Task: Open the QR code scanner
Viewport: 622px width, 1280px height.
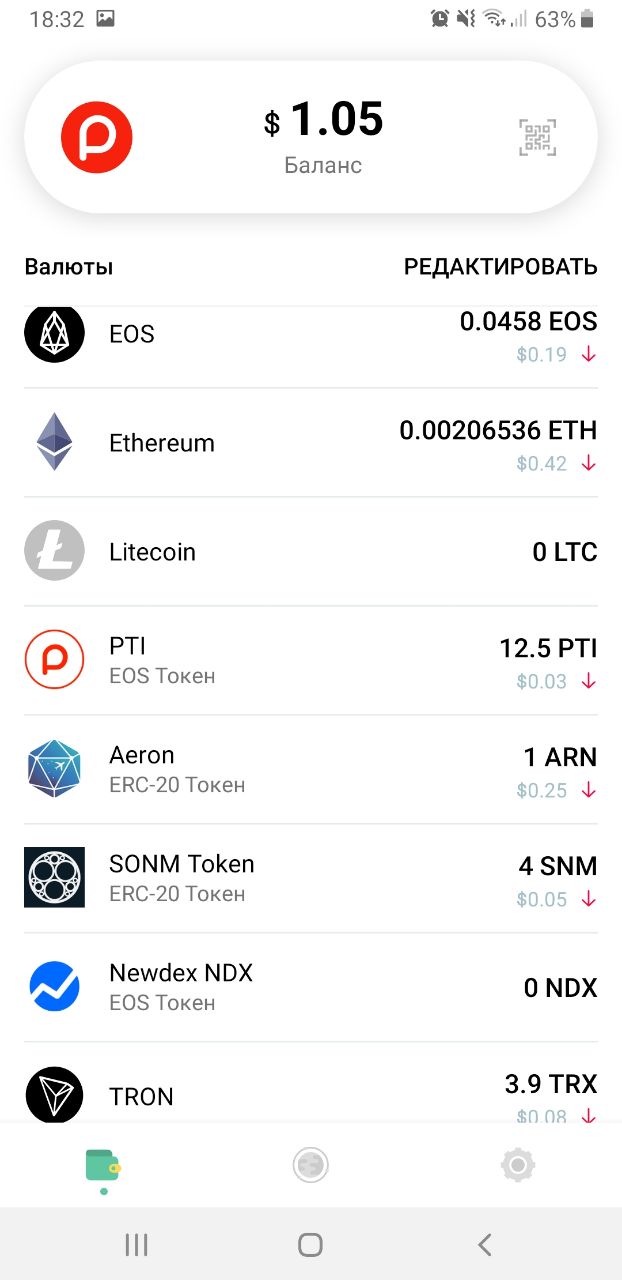Action: pos(537,137)
